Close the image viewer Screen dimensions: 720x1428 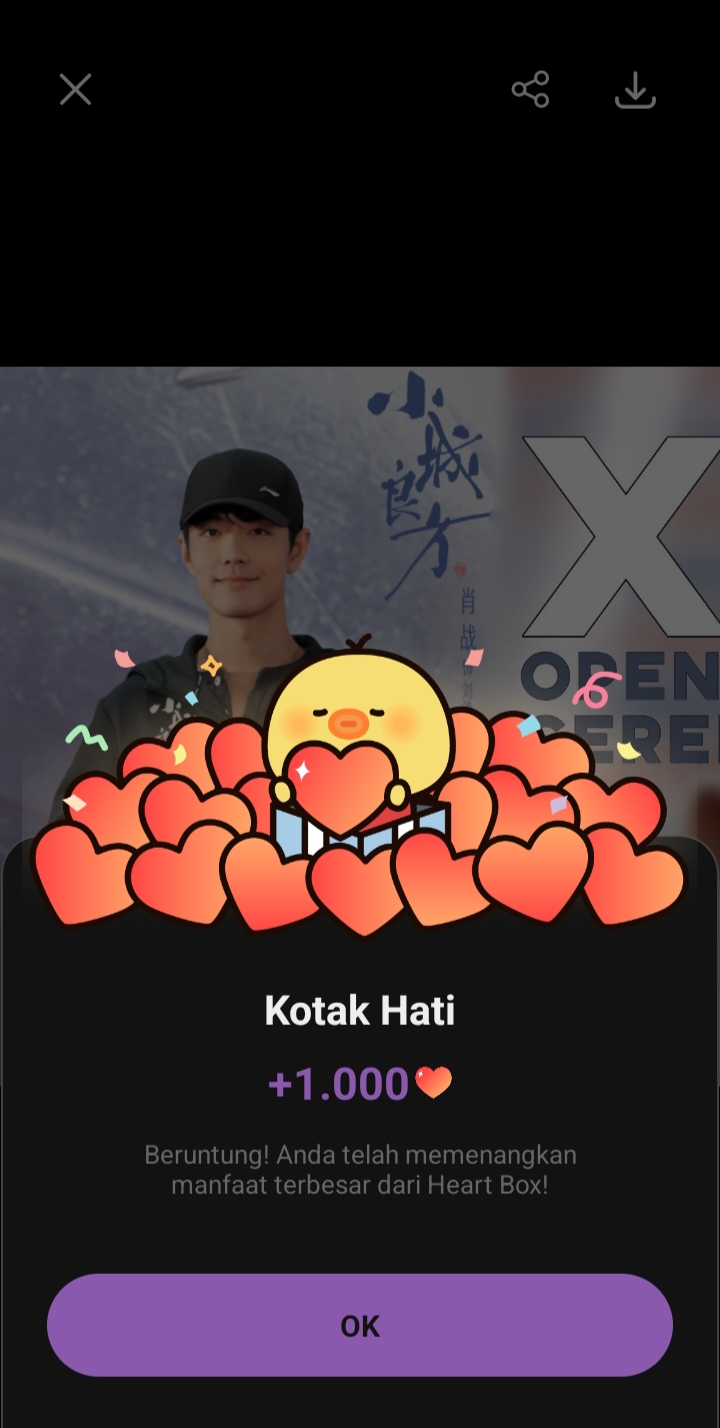[x=75, y=90]
